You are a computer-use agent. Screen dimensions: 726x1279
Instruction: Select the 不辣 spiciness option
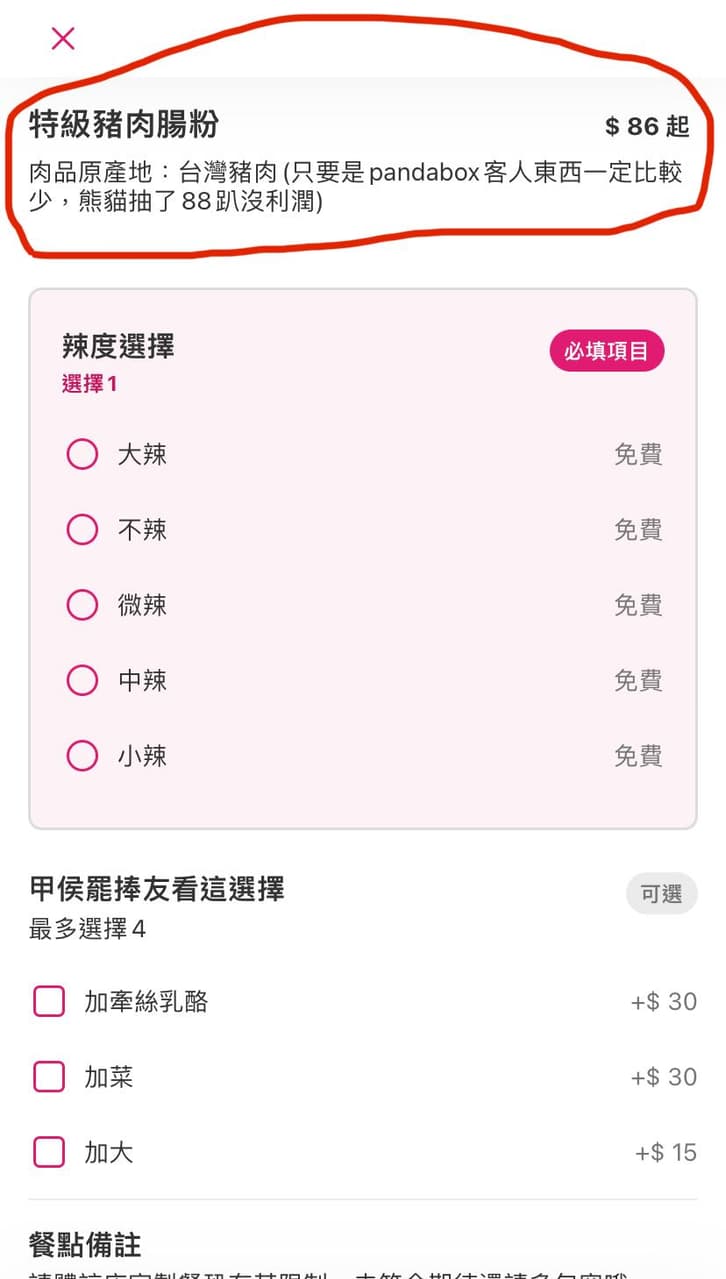tap(82, 529)
